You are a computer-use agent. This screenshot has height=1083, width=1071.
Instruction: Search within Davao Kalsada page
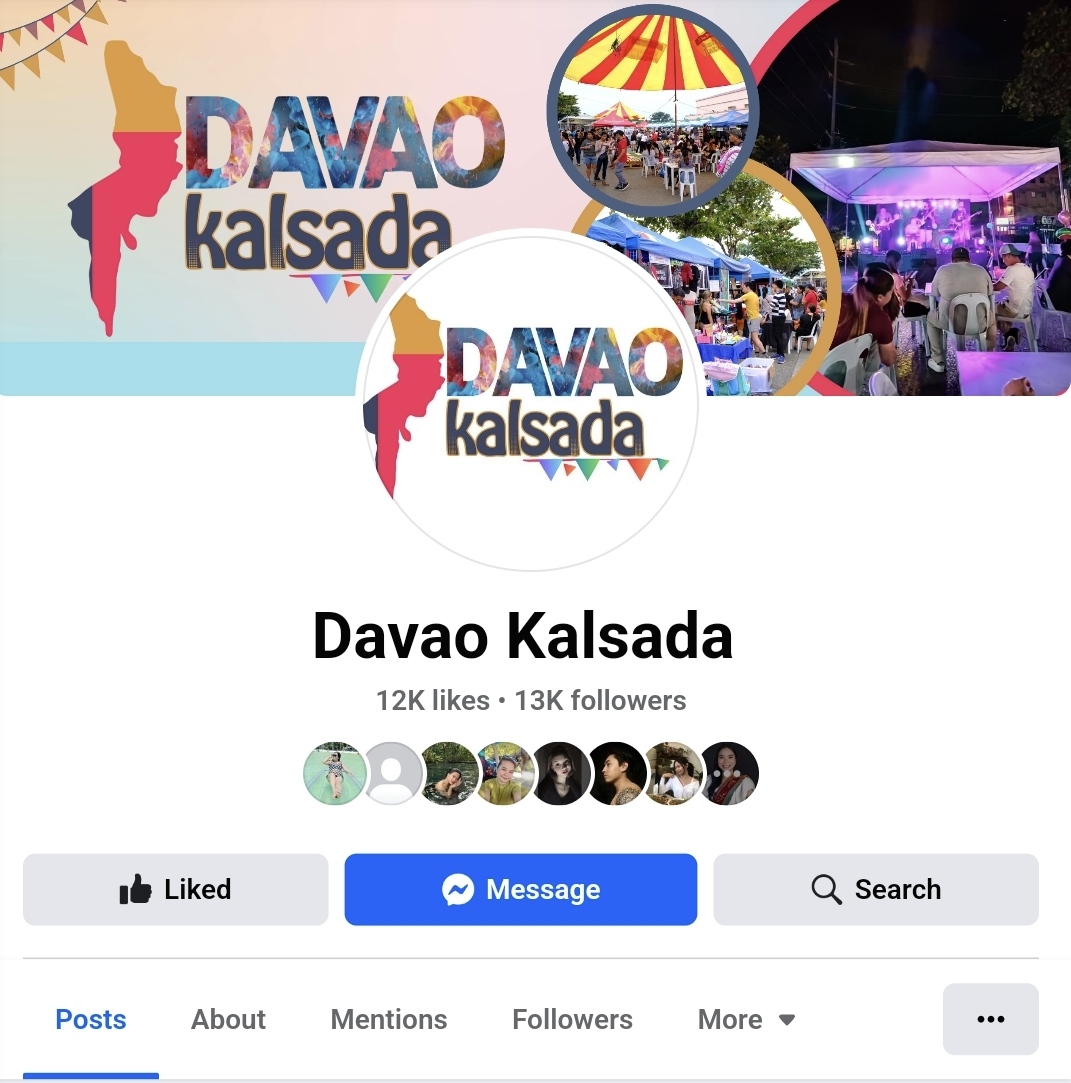875,889
